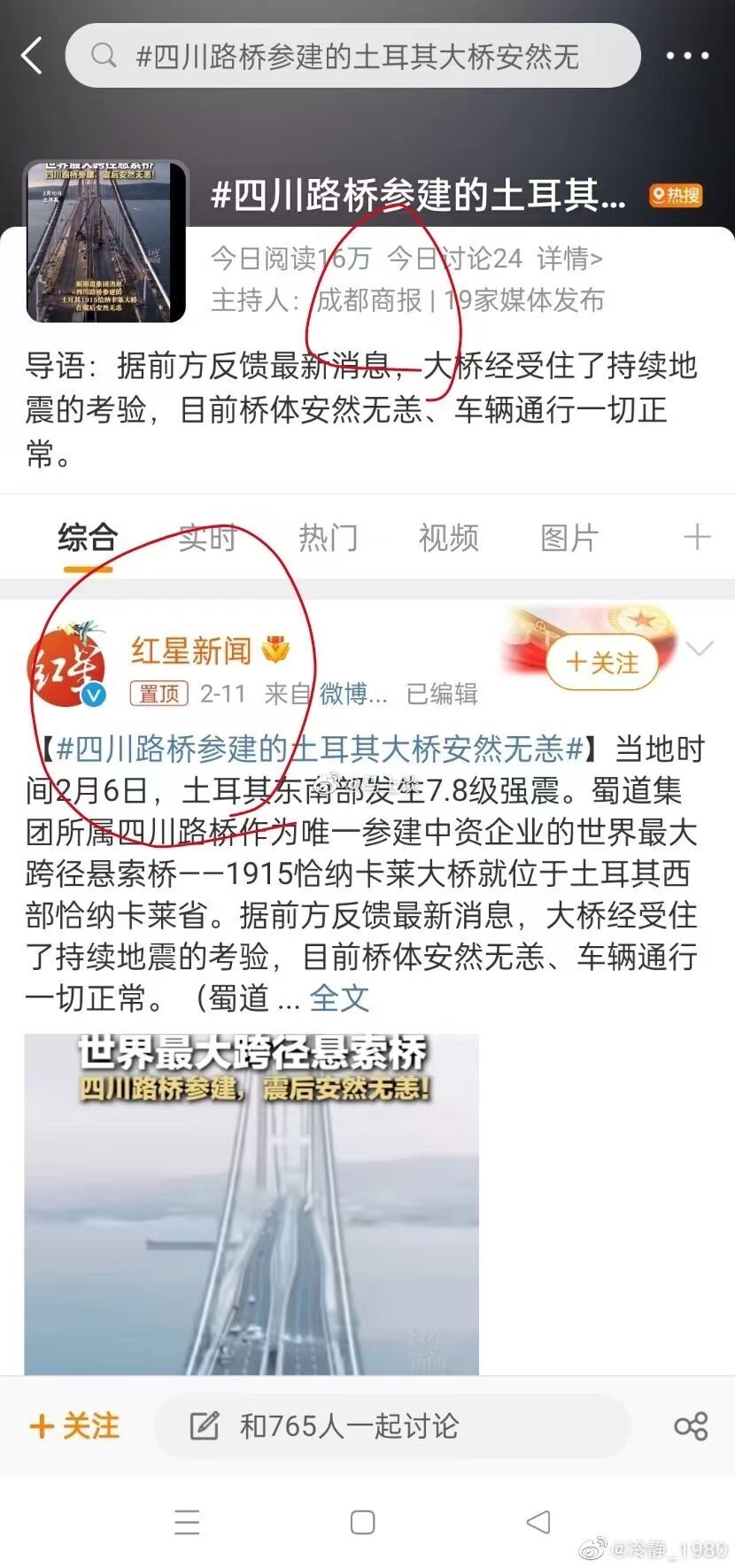
Task: Open the topic cover thumbnail
Action: click(x=105, y=241)
